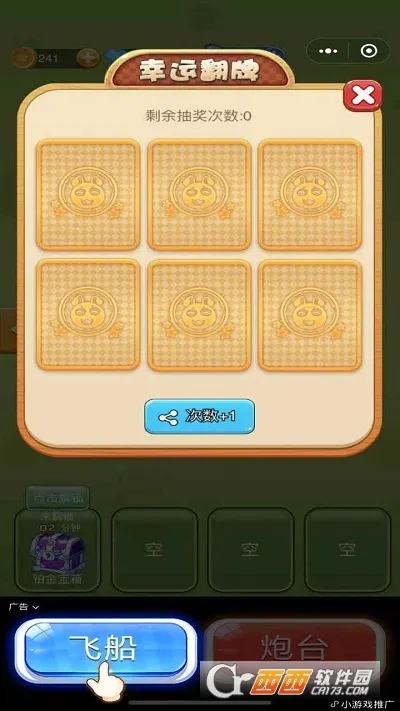
Task: Choose the blue 飞船 button in the ad
Action: [106, 650]
